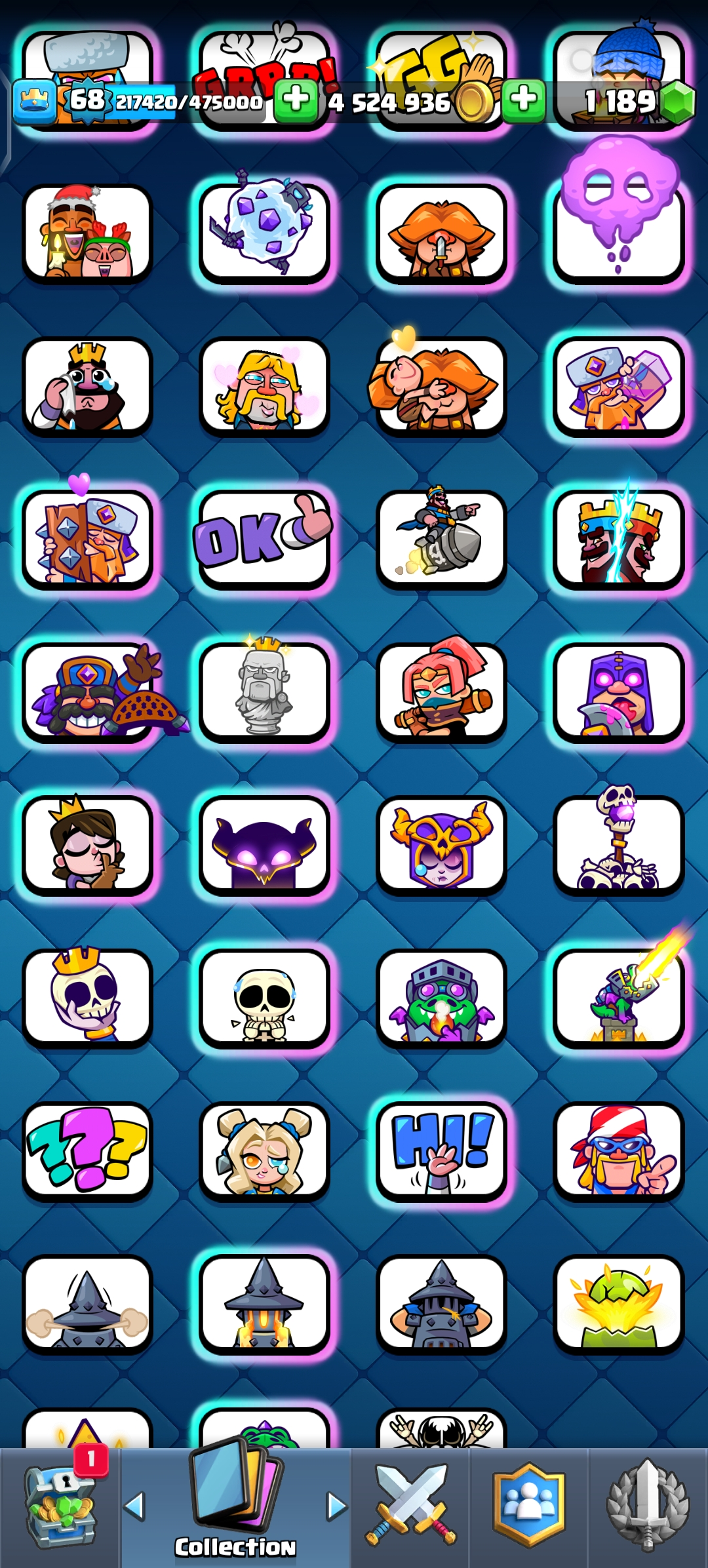Pick the stone king statue emote
This screenshot has height=1568, width=708.
pos(264,692)
